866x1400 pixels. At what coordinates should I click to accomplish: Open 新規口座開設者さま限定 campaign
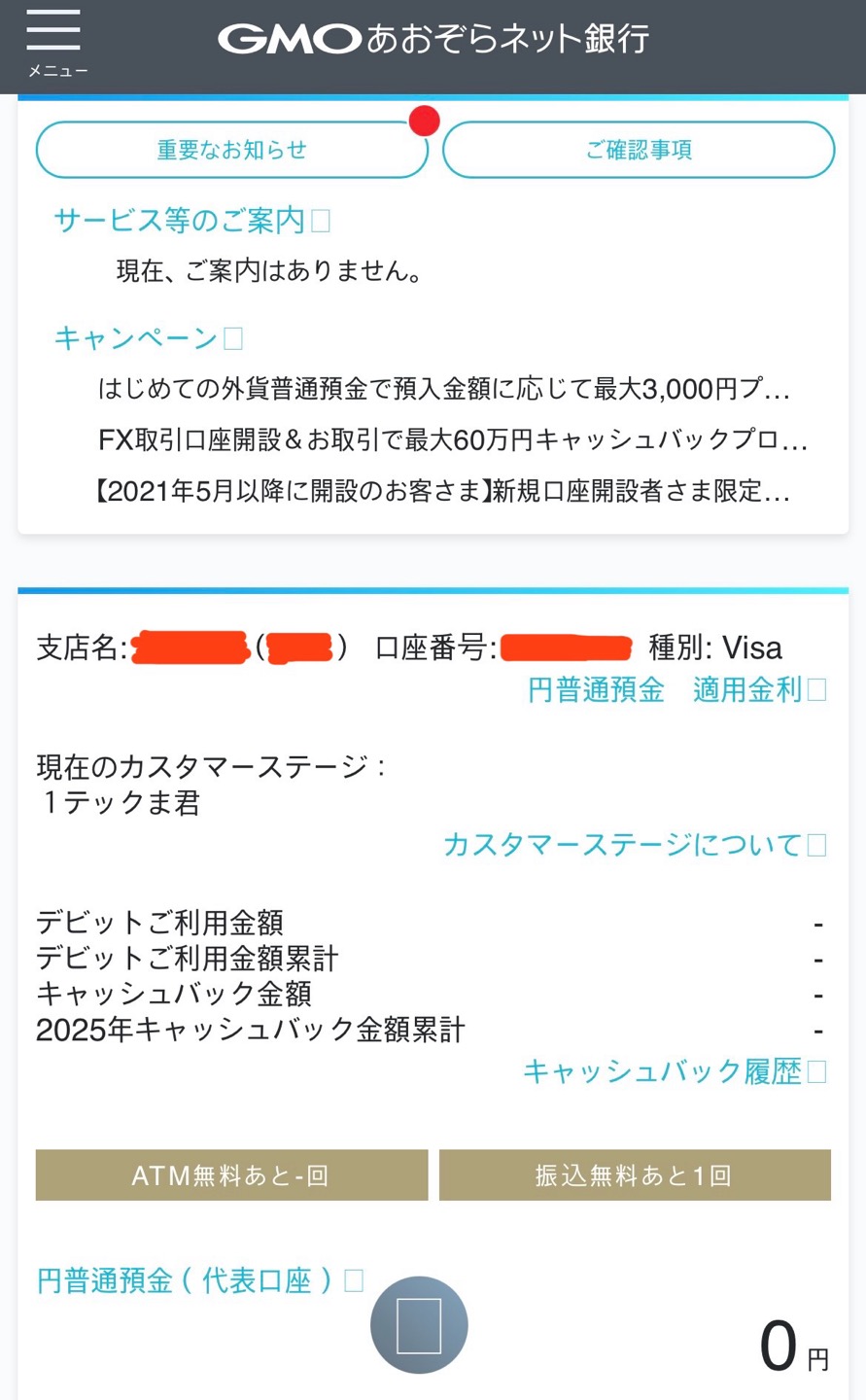tap(442, 491)
